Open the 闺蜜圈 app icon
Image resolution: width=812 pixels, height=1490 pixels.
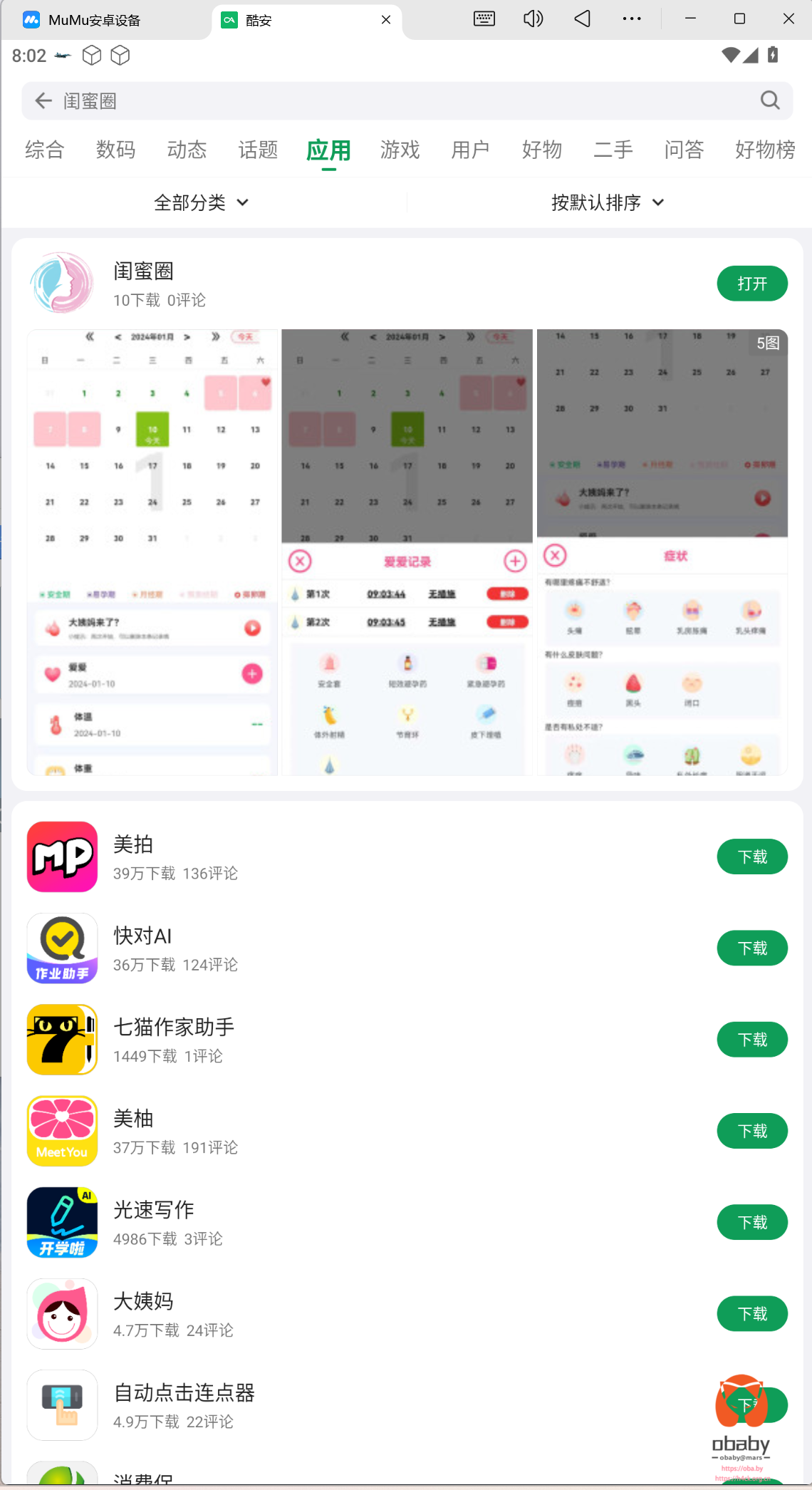[x=62, y=283]
